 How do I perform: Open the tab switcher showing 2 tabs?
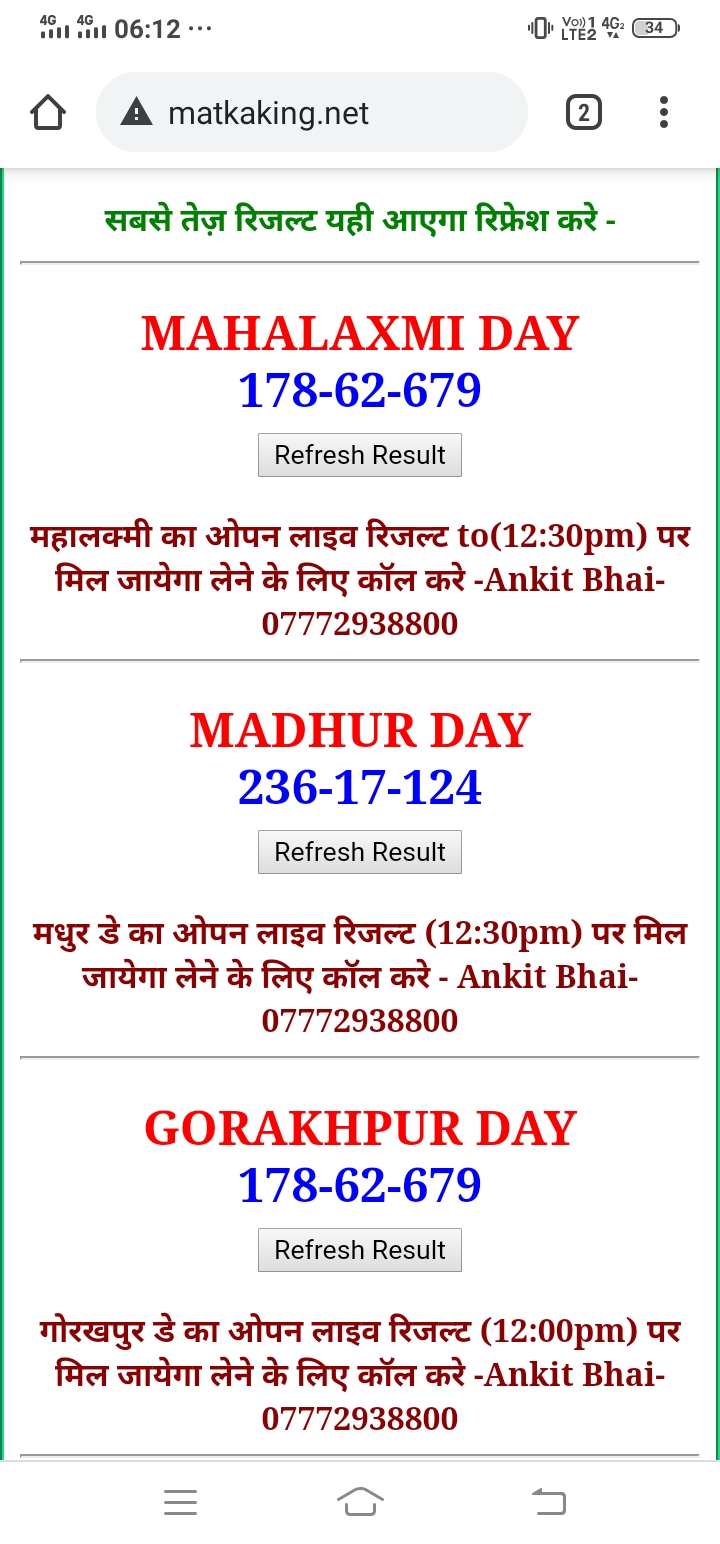[583, 113]
